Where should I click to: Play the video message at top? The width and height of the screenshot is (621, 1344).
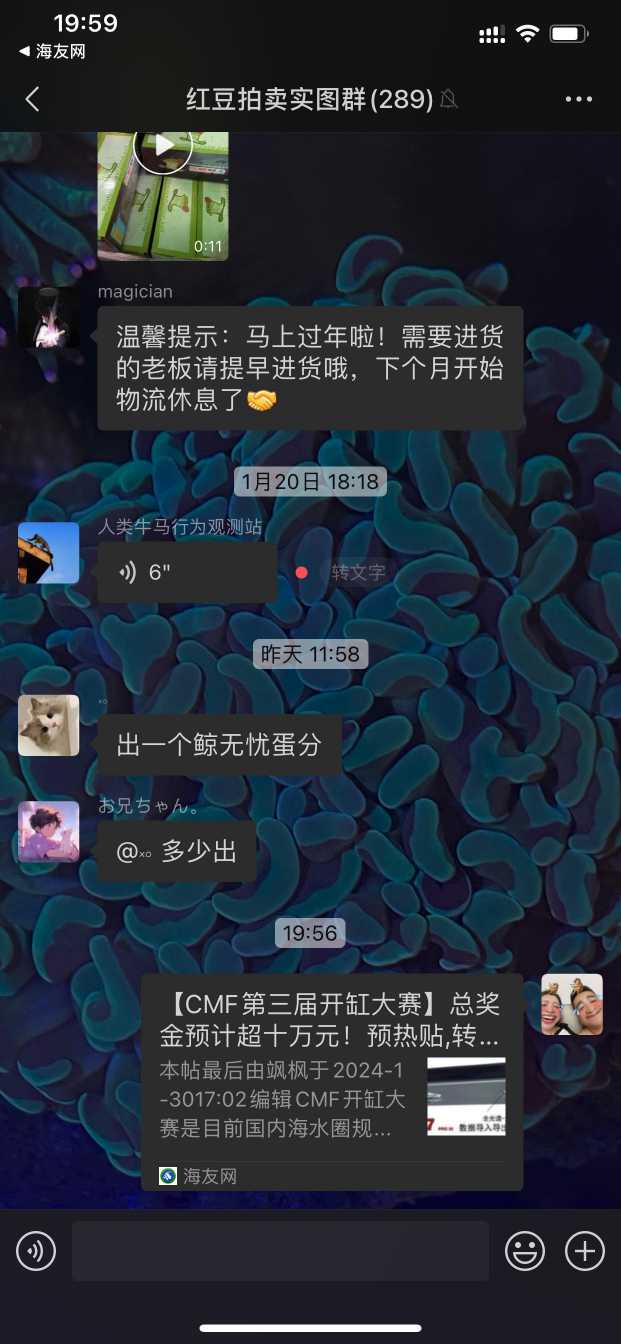(163, 146)
